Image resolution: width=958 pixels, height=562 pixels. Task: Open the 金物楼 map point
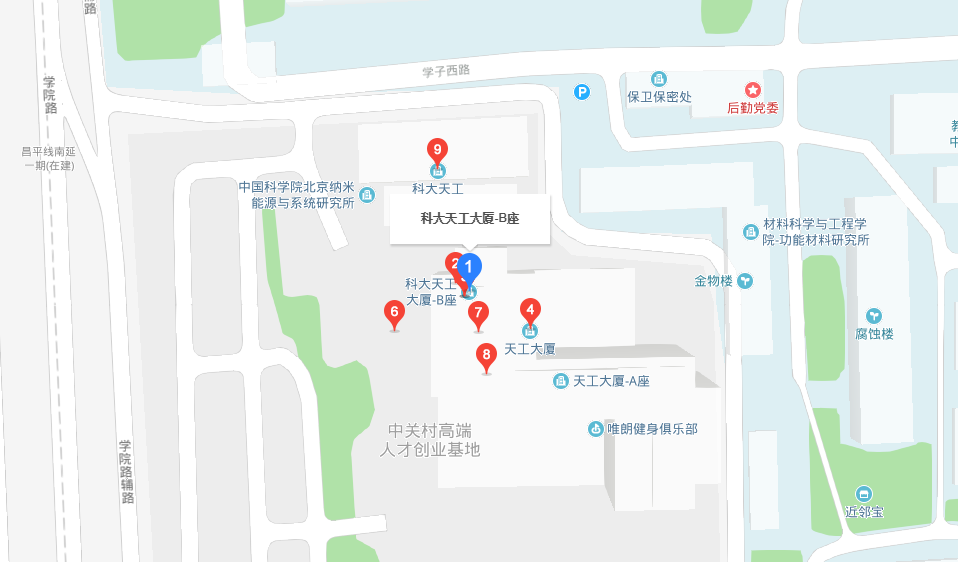tap(745, 281)
